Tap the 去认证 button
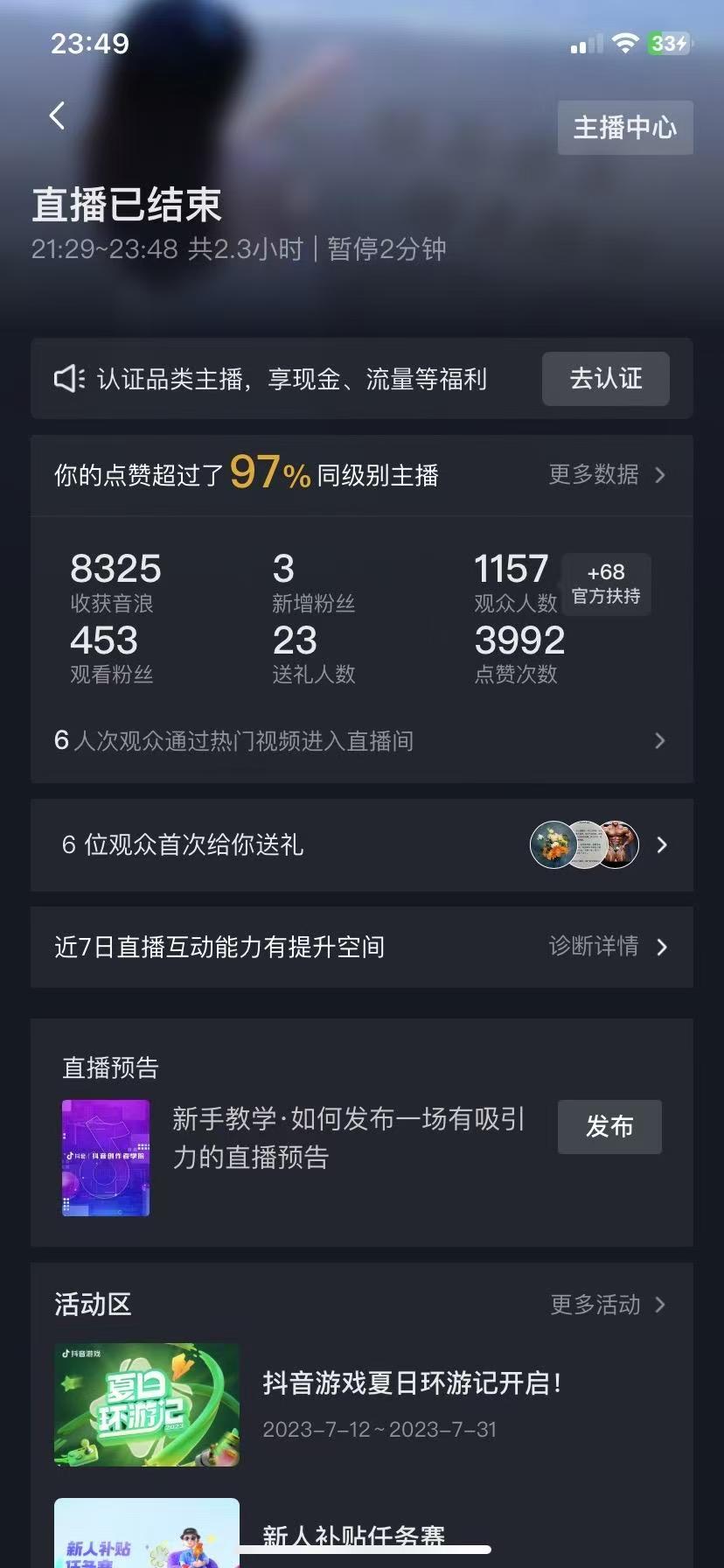 pyautogui.click(x=605, y=379)
